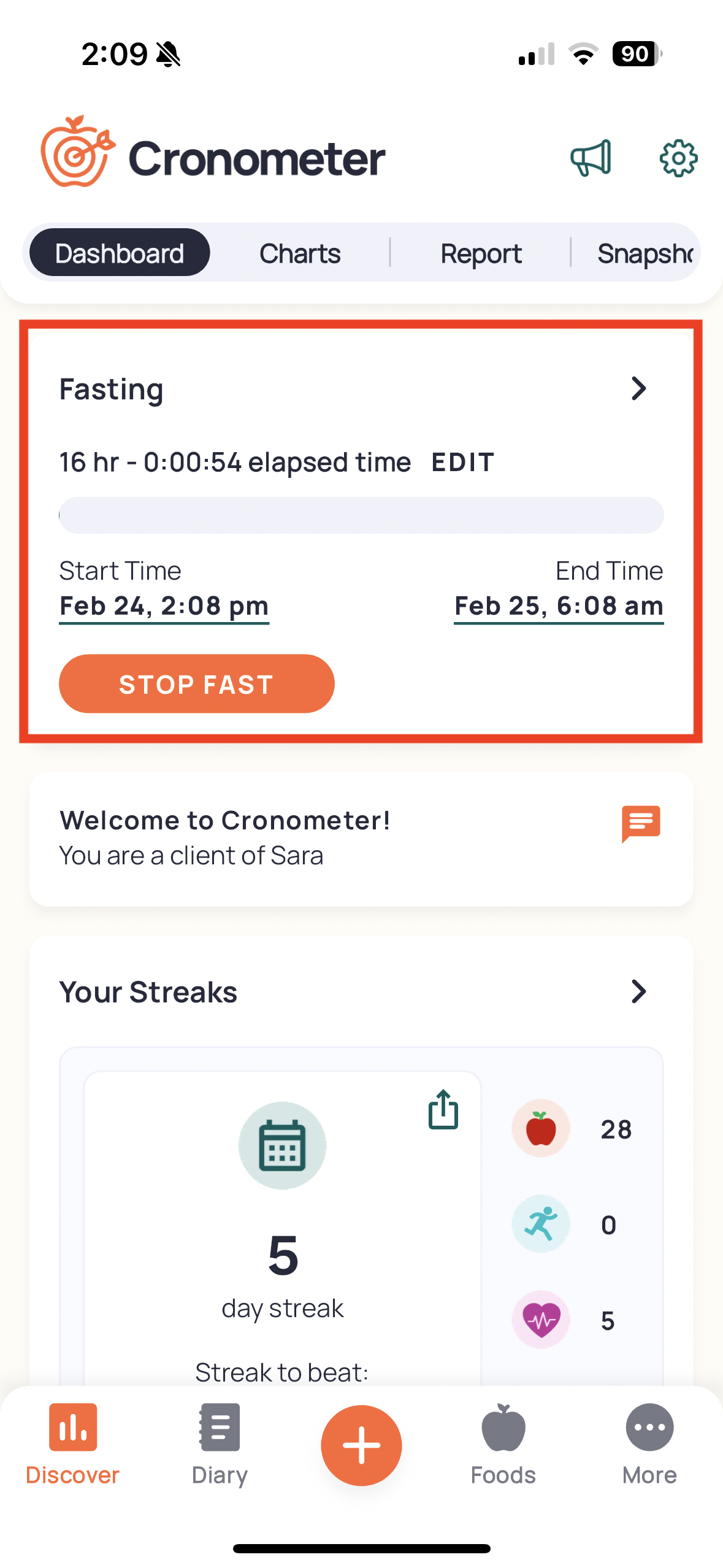
Task: Tap the orange plus button to add entry
Action: [x=361, y=1445]
